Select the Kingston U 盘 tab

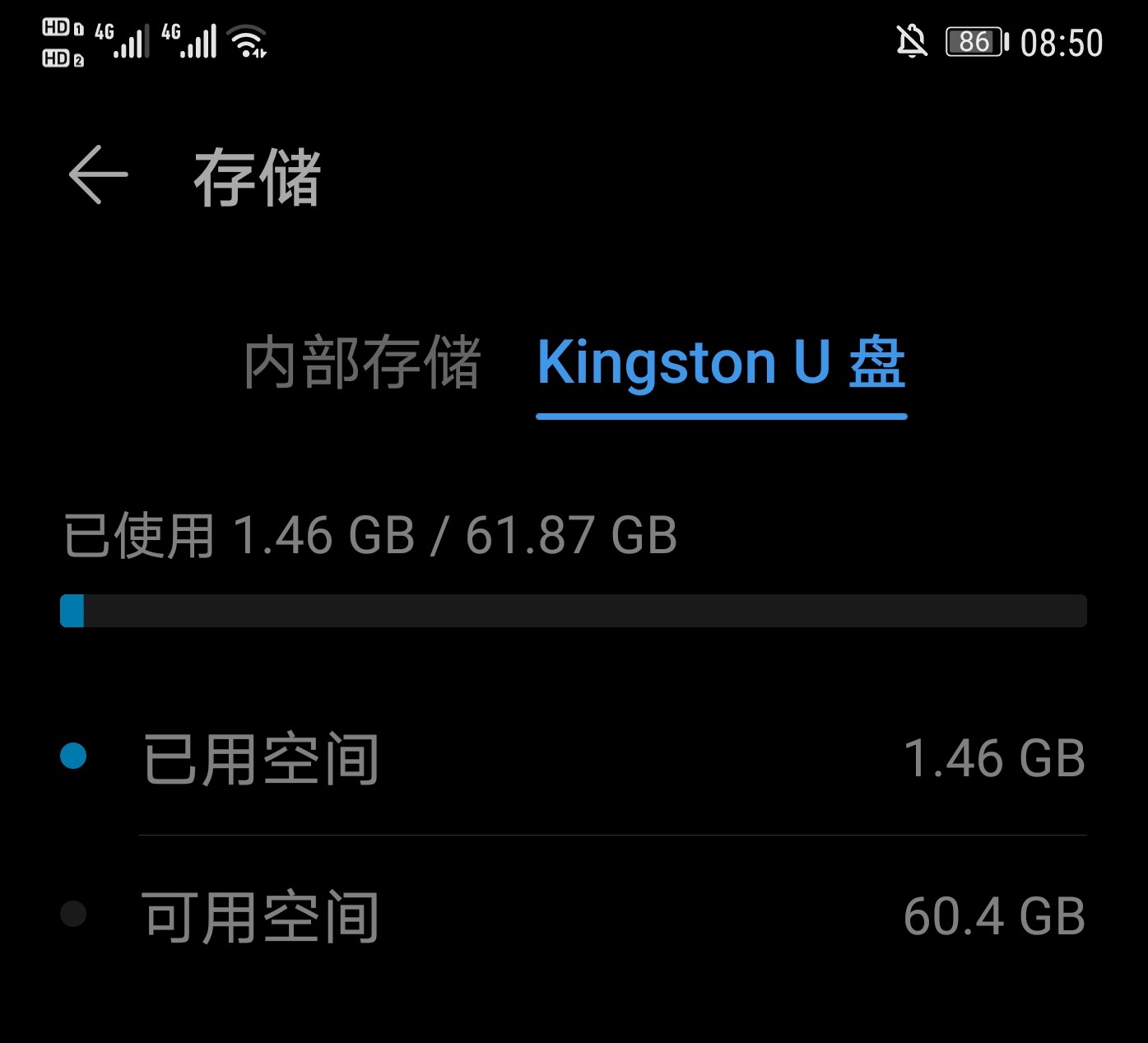click(x=721, y=362)
